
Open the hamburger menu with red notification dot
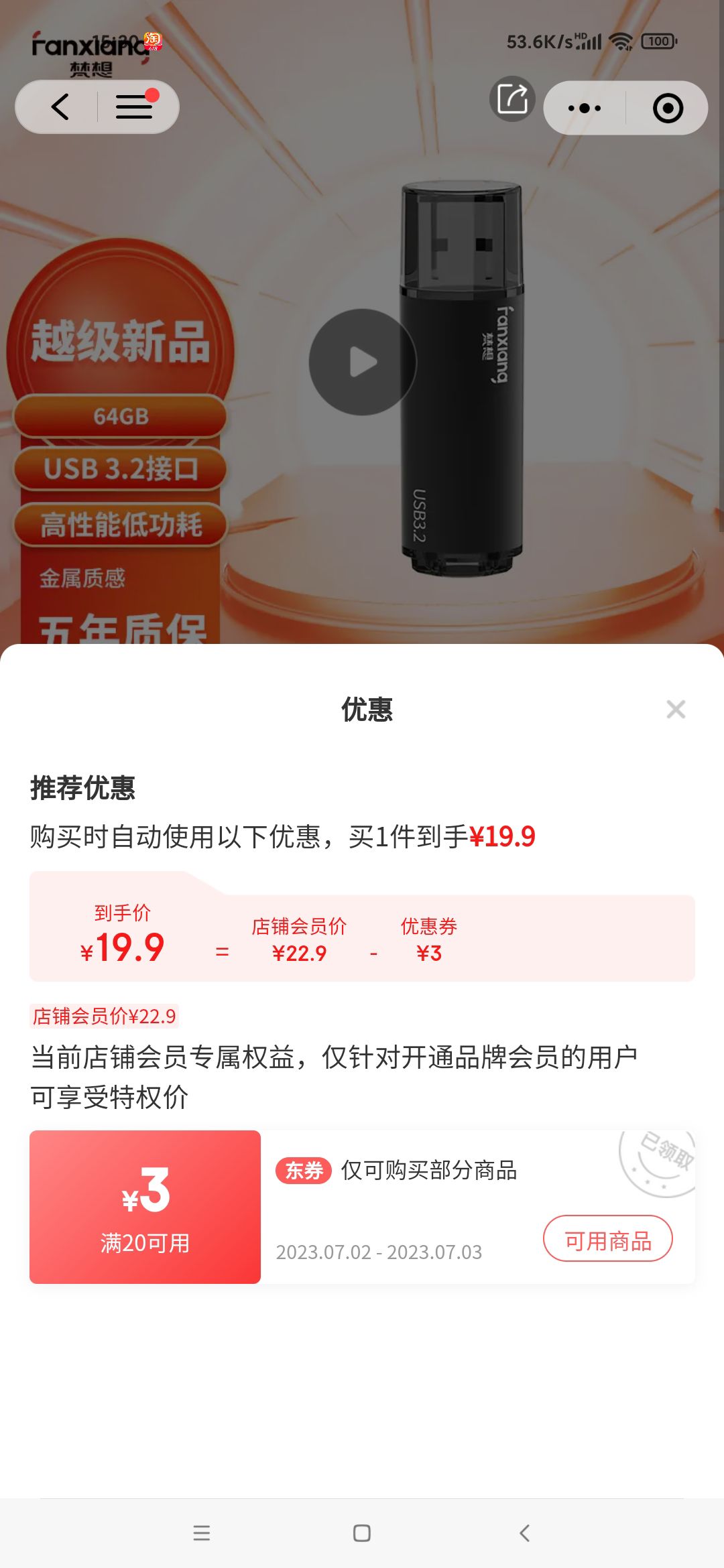(134, 107)
